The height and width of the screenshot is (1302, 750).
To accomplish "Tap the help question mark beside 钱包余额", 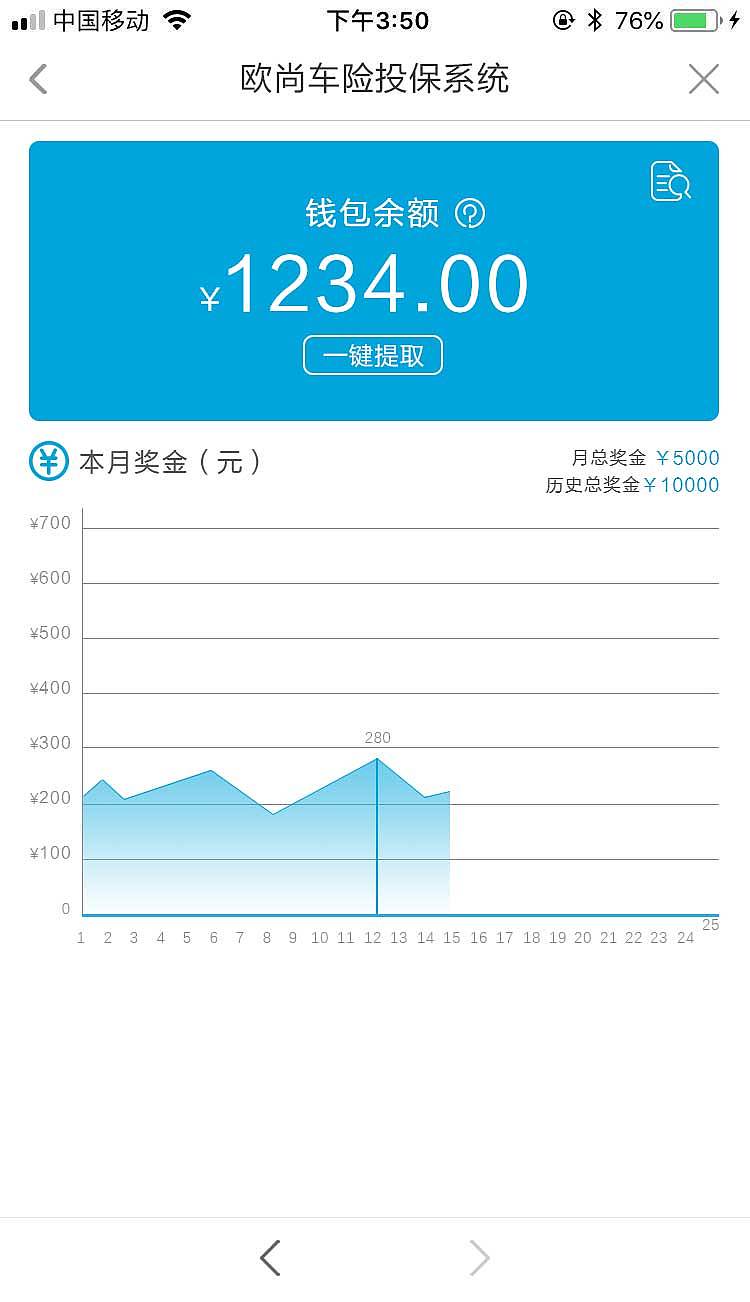I will tap(470, 213).
